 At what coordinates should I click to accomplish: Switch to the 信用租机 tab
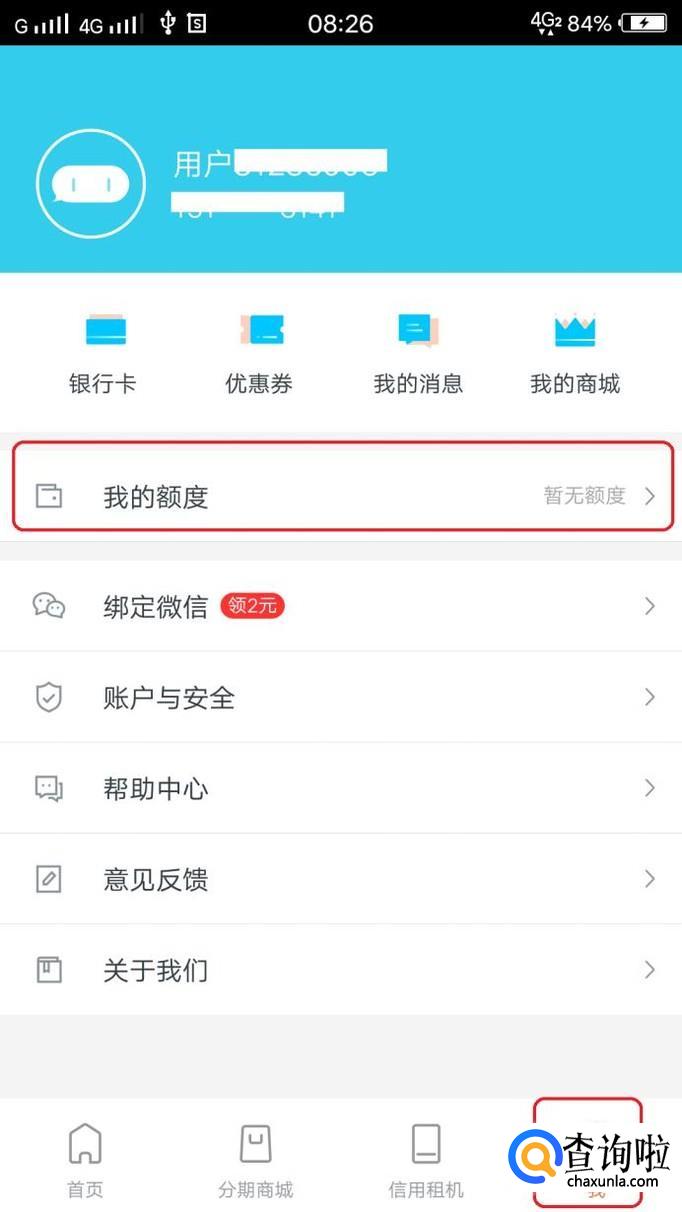426,1160
